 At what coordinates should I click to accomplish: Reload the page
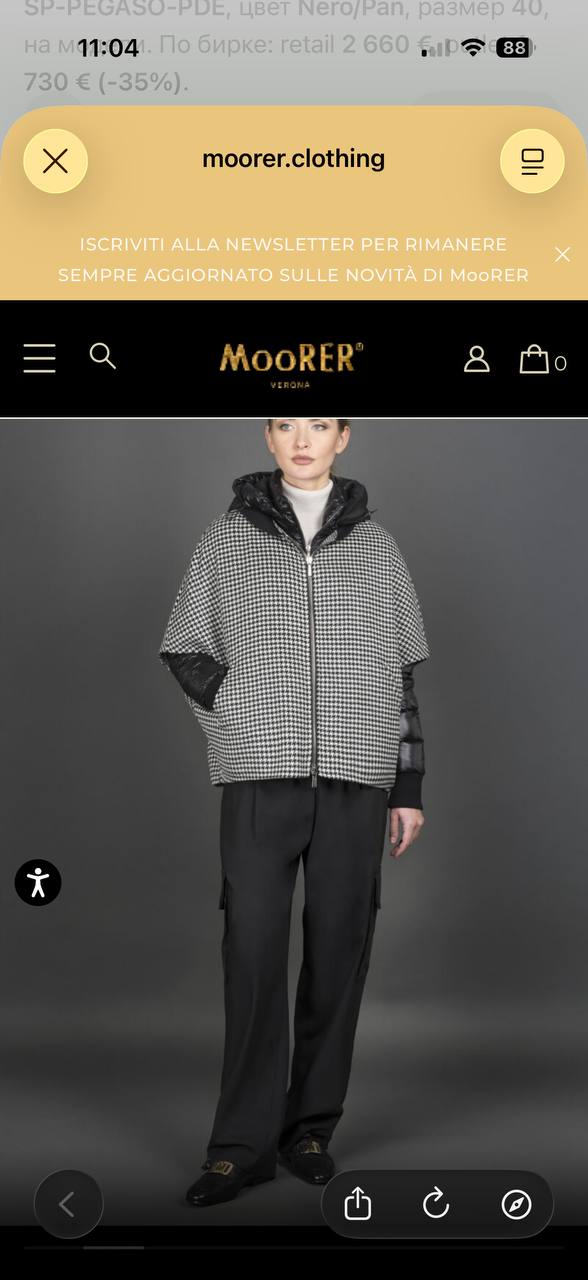pos(436,1204)
